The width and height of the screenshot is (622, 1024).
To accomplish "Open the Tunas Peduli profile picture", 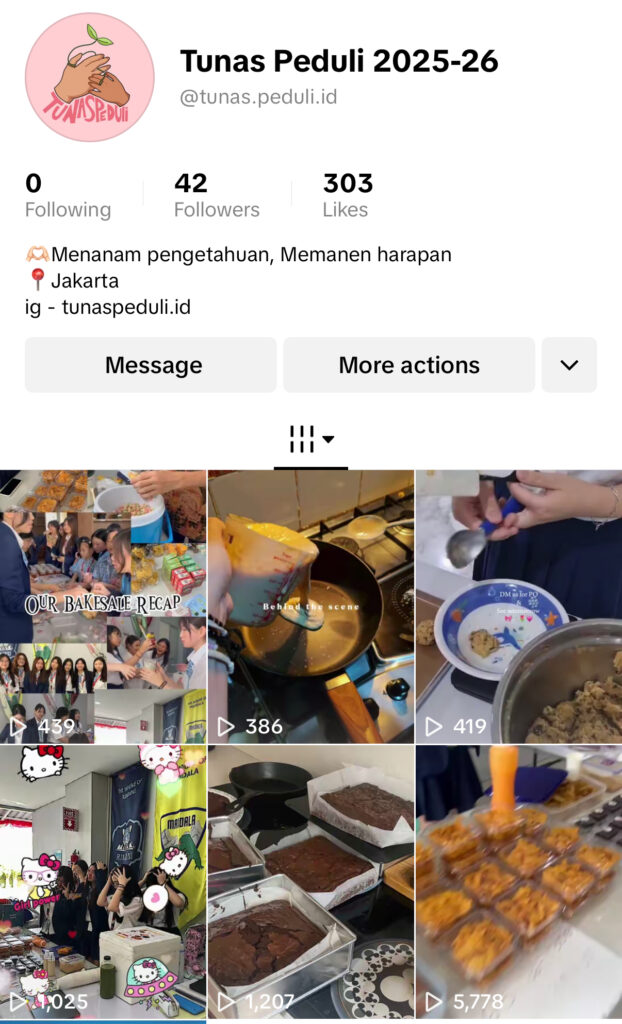I will (x=89, y=77).
